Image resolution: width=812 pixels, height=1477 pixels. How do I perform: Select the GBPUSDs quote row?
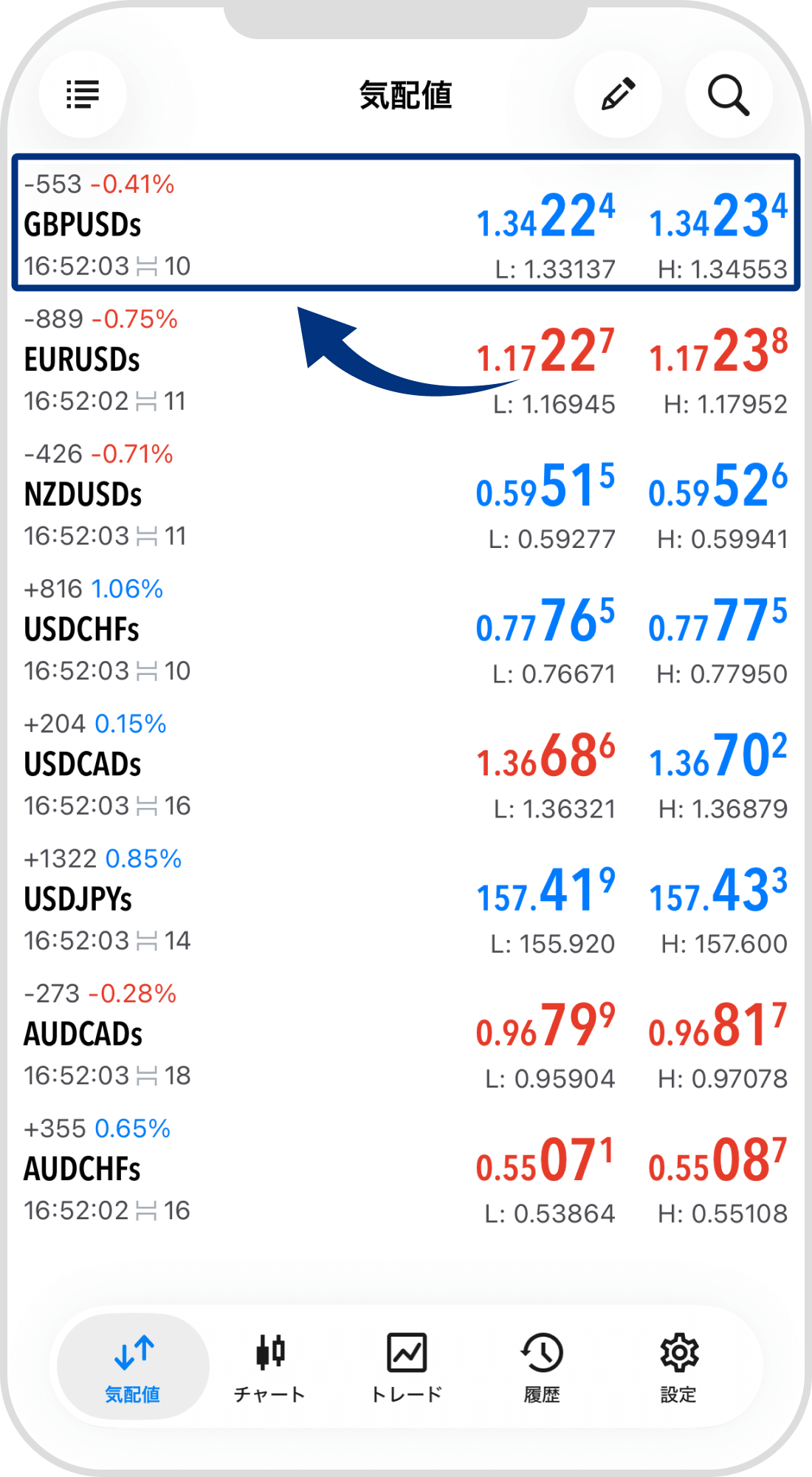(405, 223)
